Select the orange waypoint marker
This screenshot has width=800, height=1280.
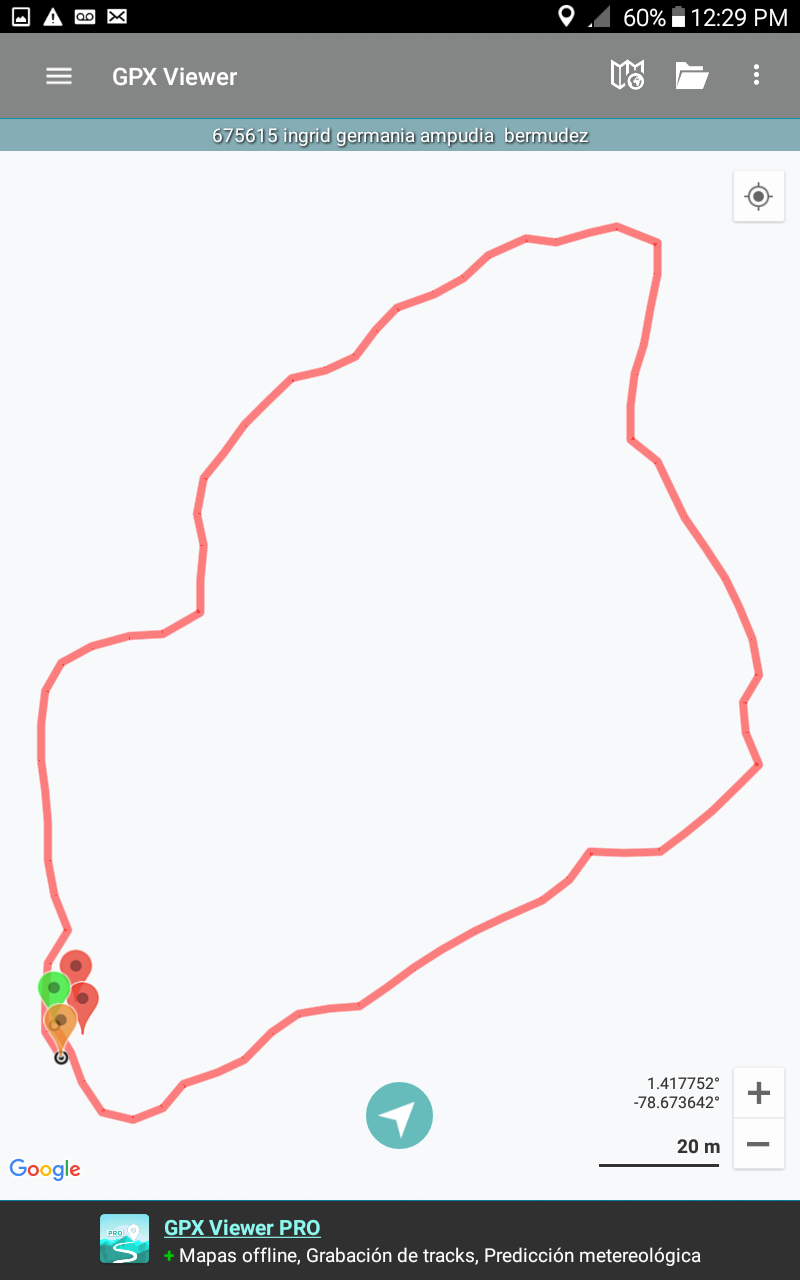(x=61, y=1022)
